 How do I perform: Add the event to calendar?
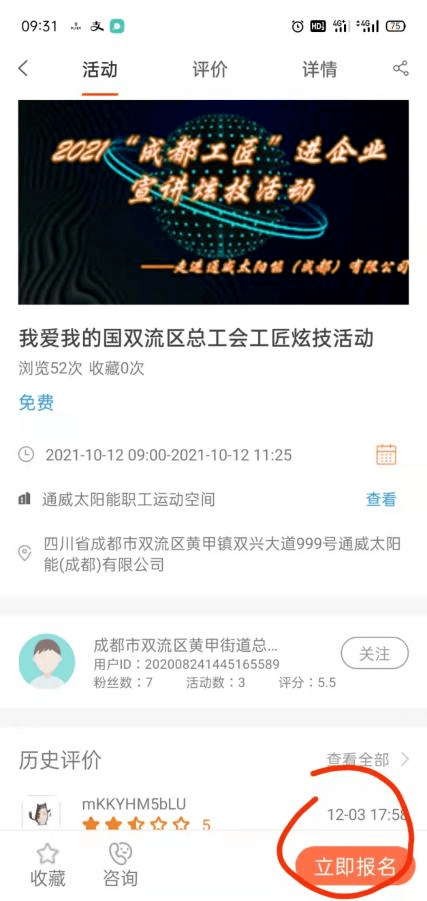pos(386,455)
